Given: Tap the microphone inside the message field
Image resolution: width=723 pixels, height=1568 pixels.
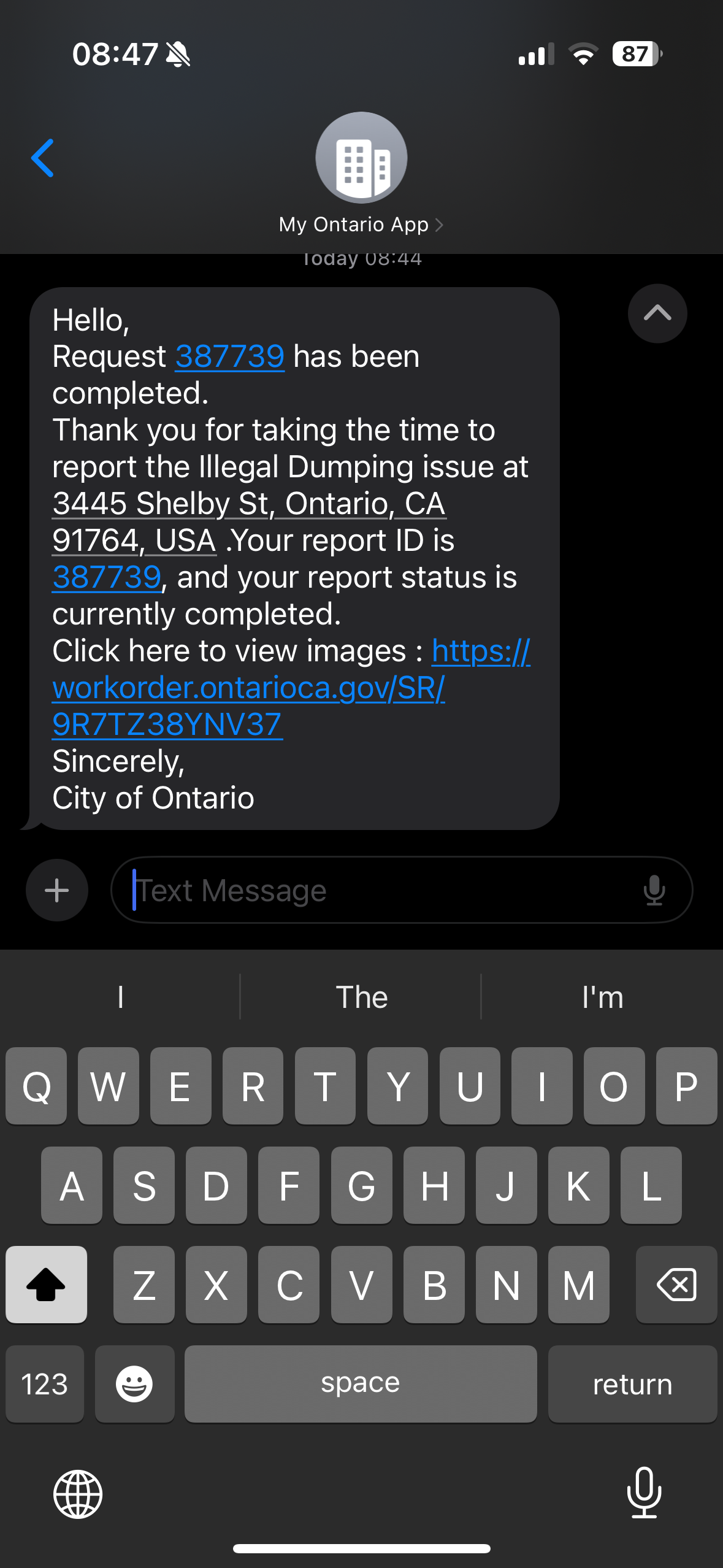Looking at the screenshot, I should [654, 890].
